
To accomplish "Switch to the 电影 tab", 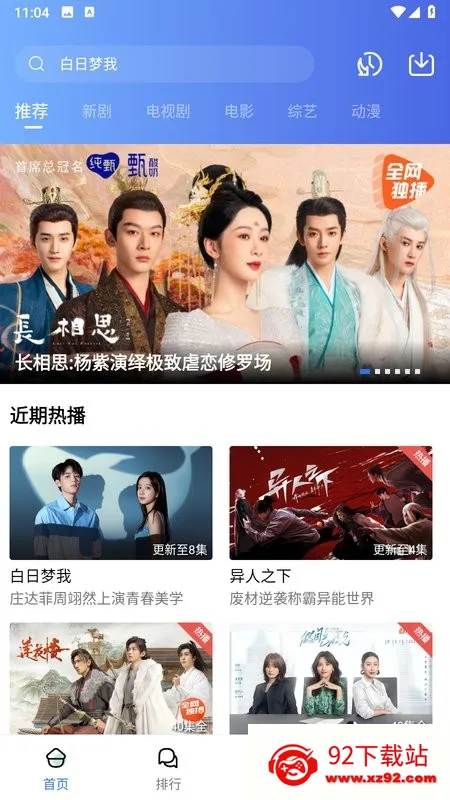I will 239,111.
